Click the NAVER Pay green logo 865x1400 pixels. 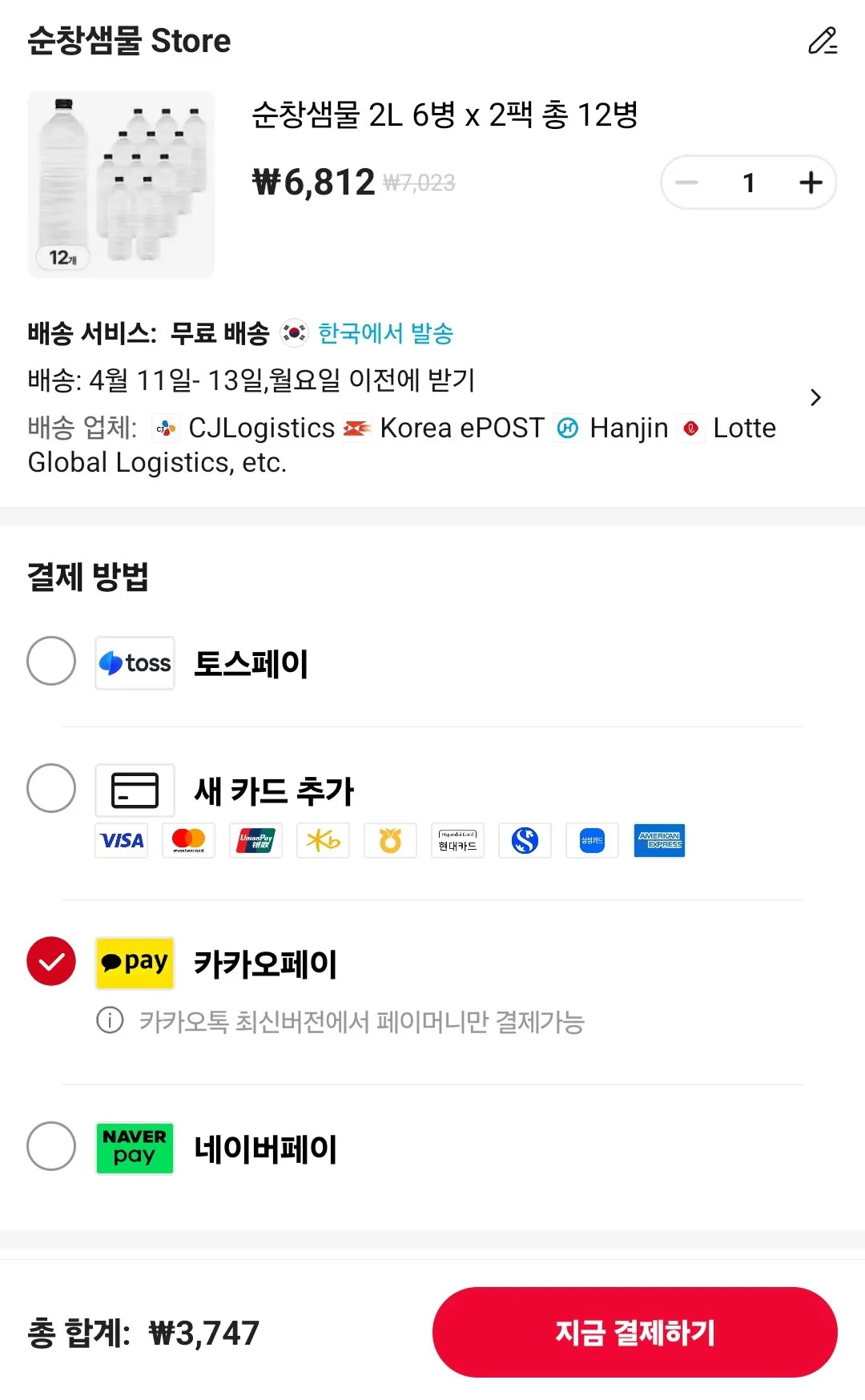pos(134,1149)
